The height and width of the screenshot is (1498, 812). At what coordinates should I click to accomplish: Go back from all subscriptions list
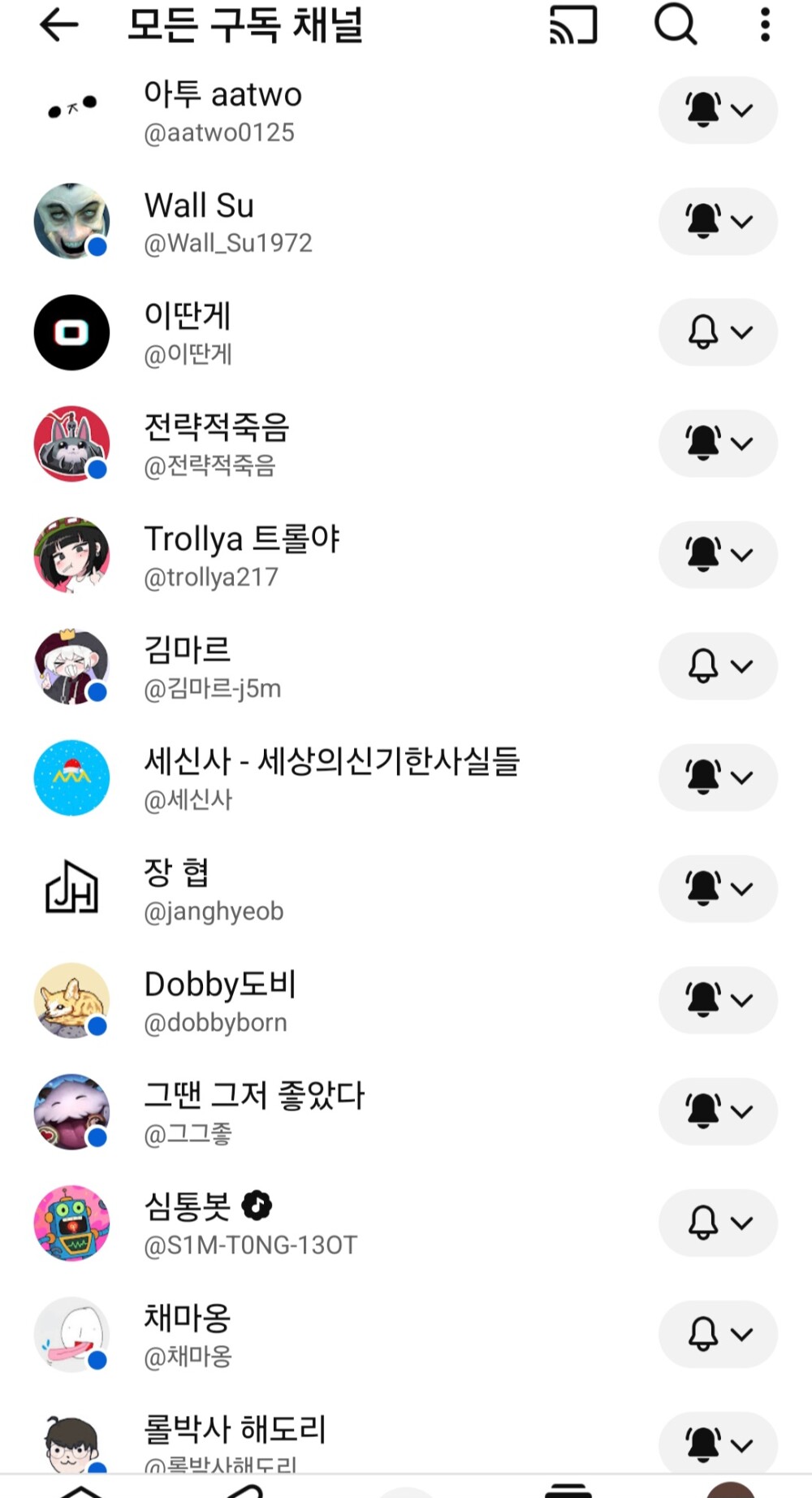(x=58, y=25)
